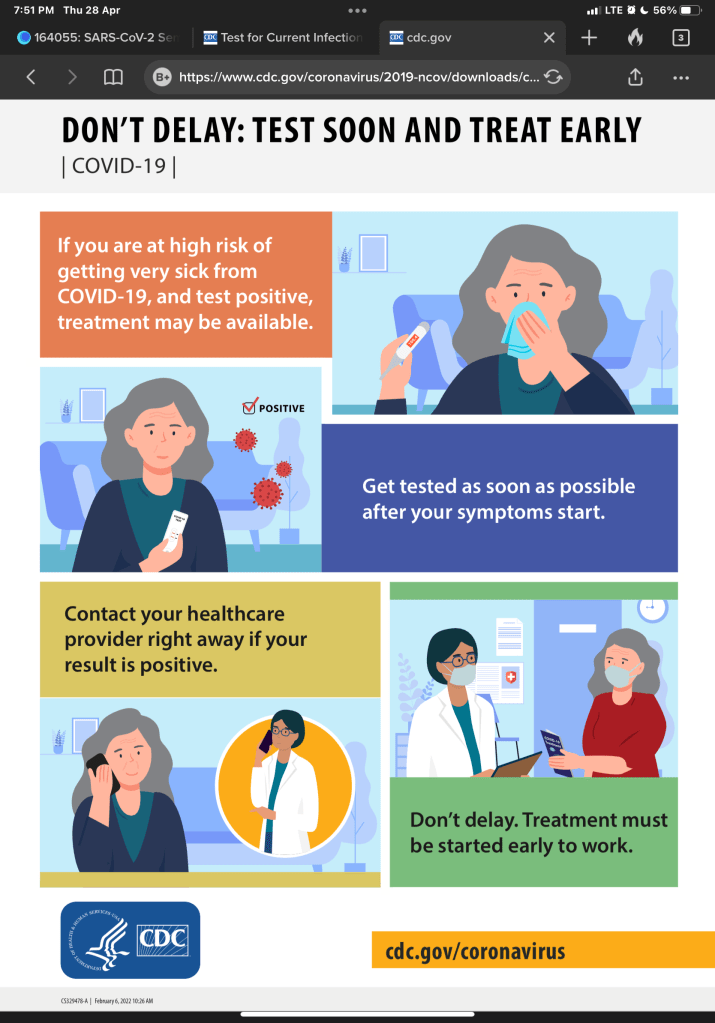Open the browser overflow menu
The height and width of the screenshot is (1023, 715).
[x=681, y=77]
